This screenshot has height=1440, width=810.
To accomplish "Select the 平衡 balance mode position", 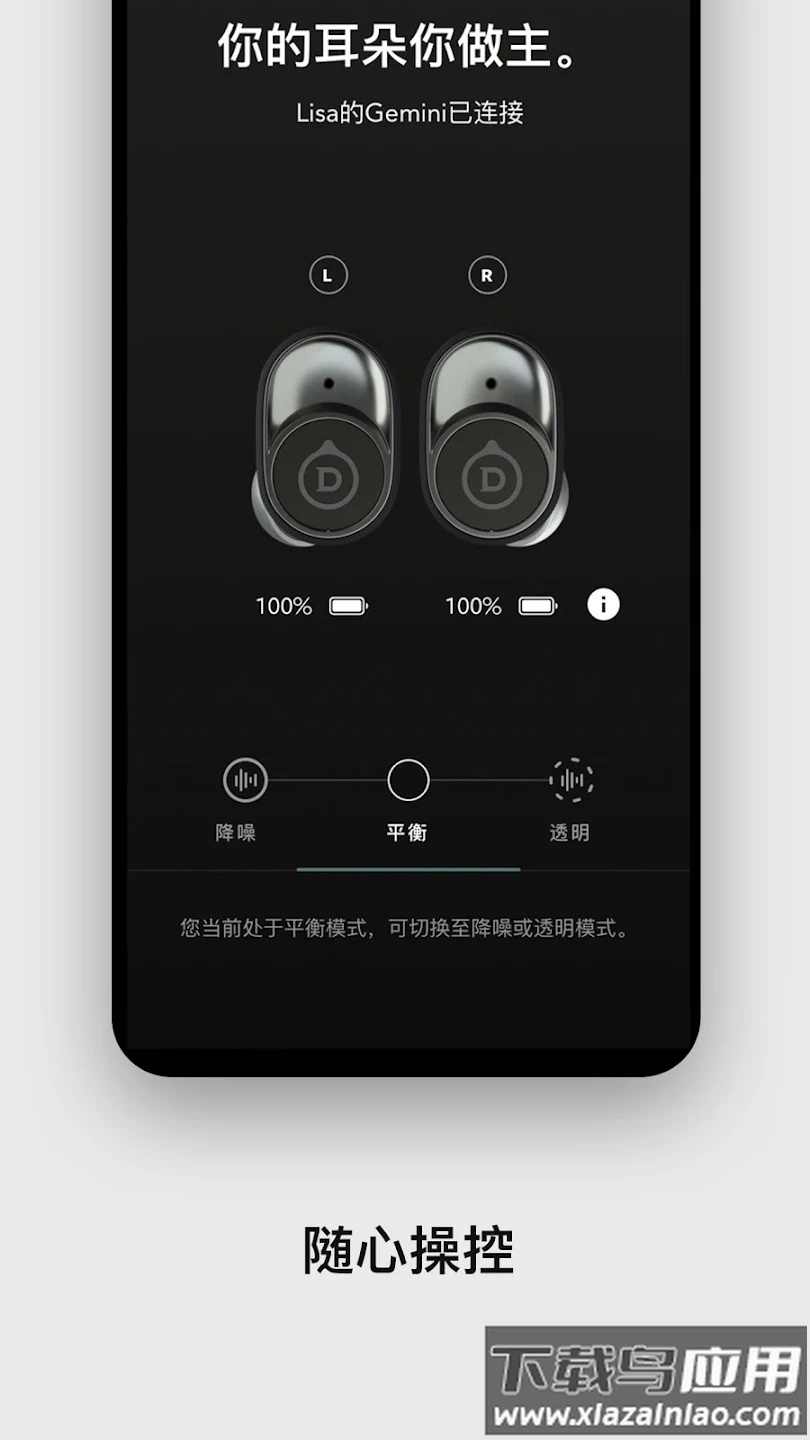I will point(408,780).
